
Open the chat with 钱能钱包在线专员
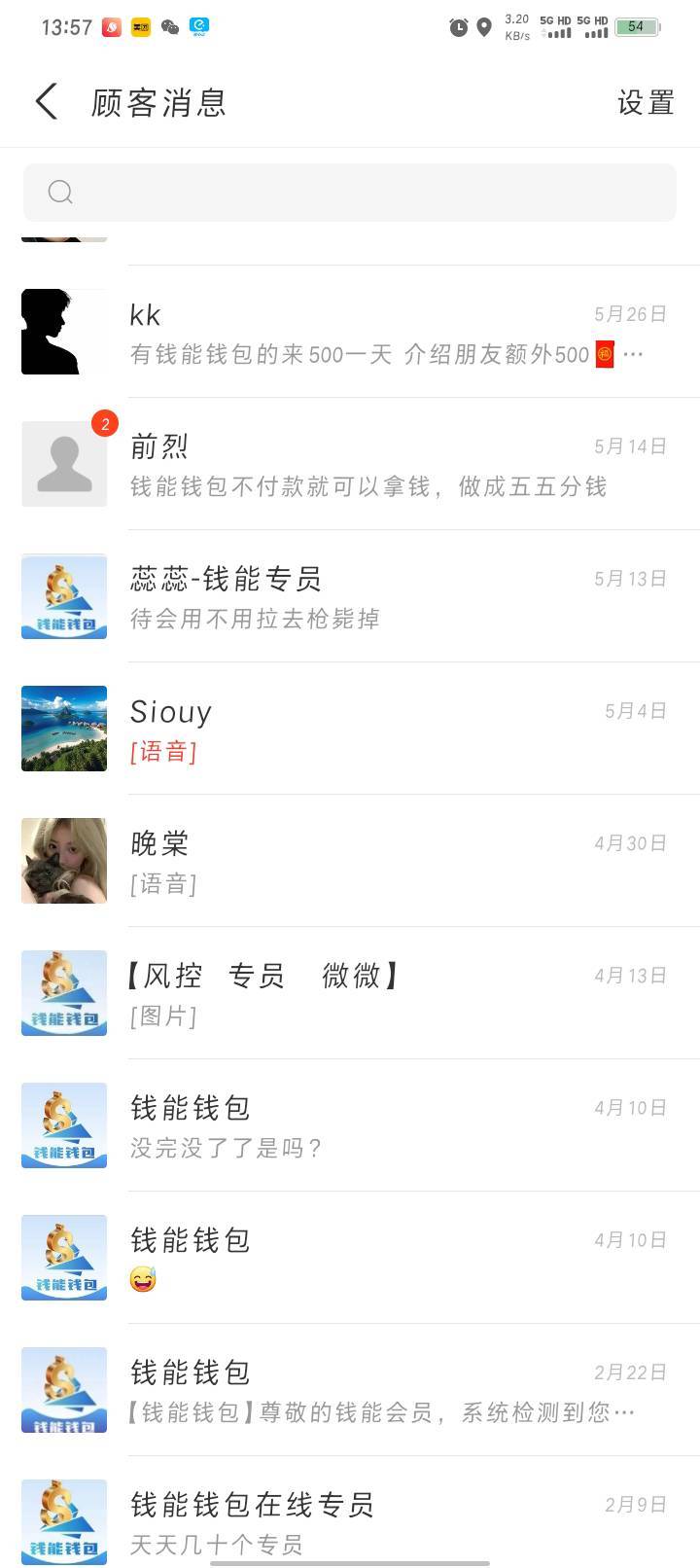click(x=389, y=1521)
